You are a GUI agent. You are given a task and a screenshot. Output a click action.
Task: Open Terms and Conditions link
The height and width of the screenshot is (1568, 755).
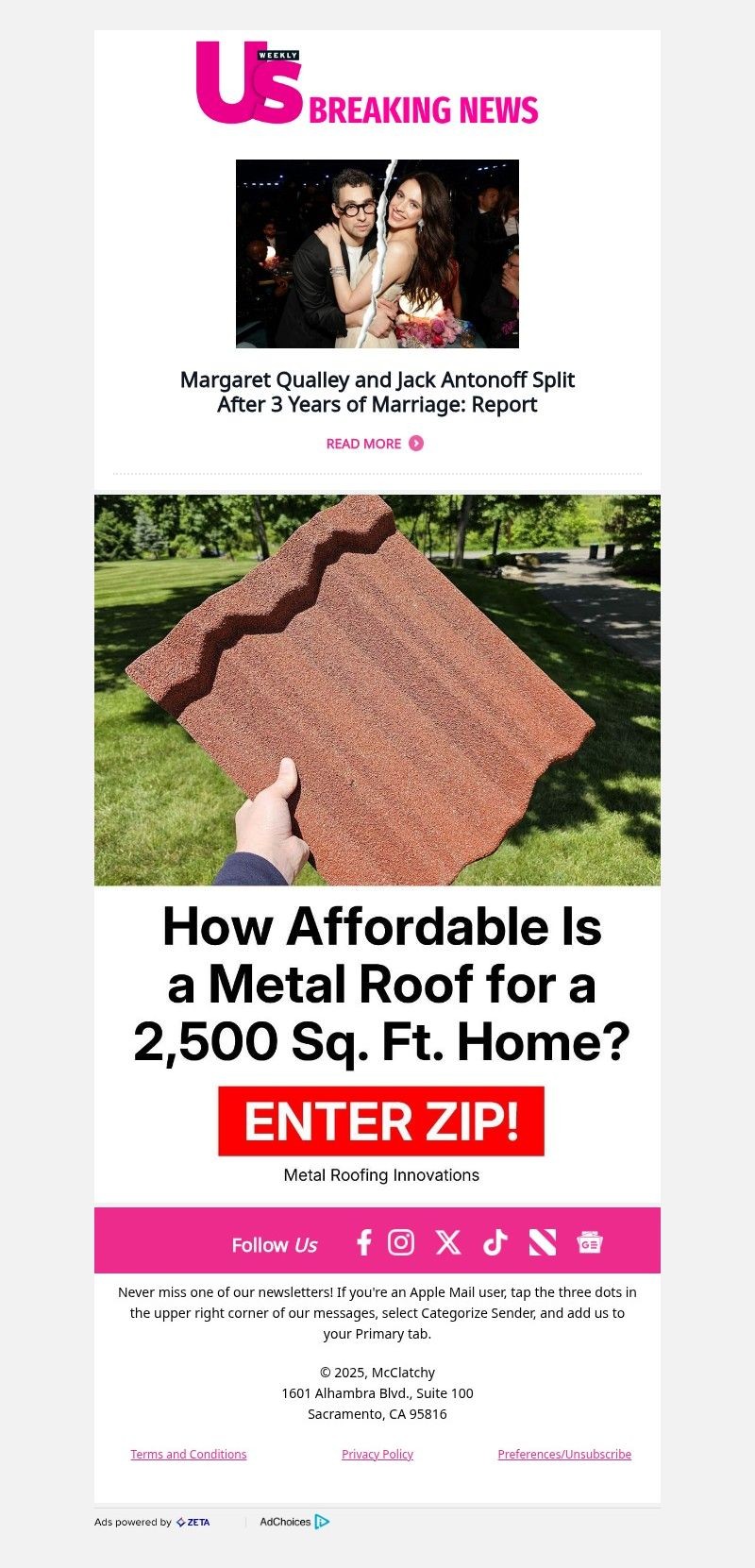pos(189,1454)
